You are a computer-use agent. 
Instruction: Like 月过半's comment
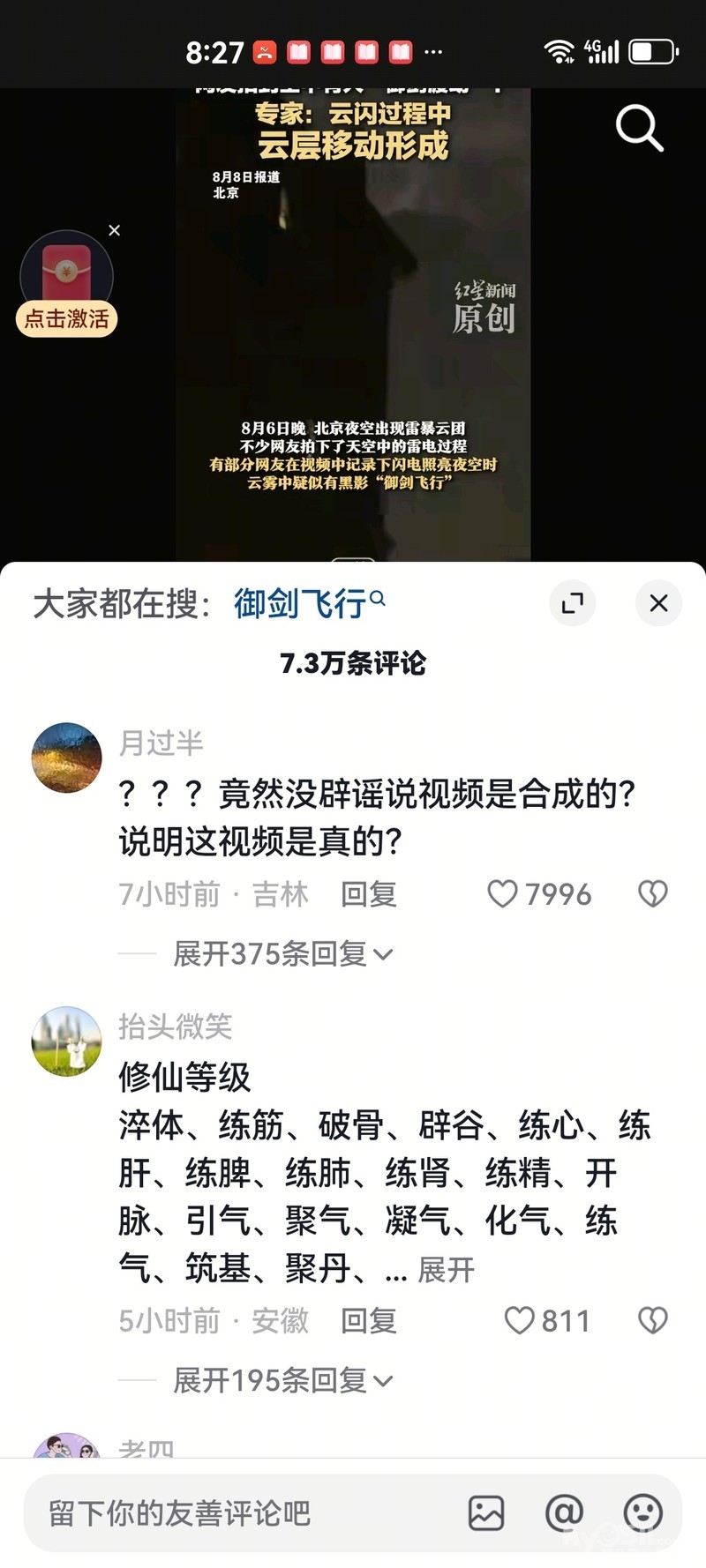503,894
